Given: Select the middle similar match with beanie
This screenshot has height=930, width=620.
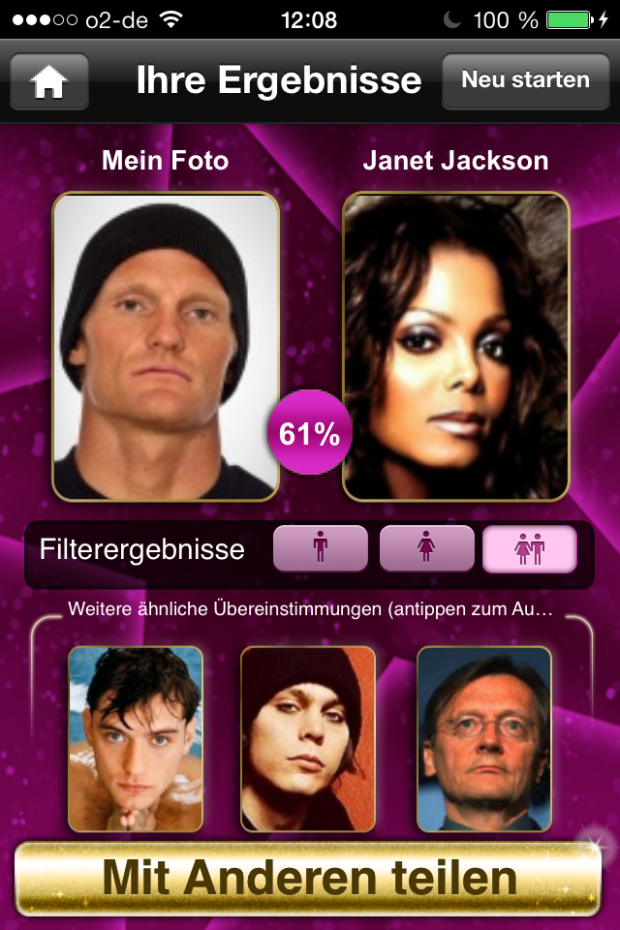Looking at the screenshot, I should 308,738.
